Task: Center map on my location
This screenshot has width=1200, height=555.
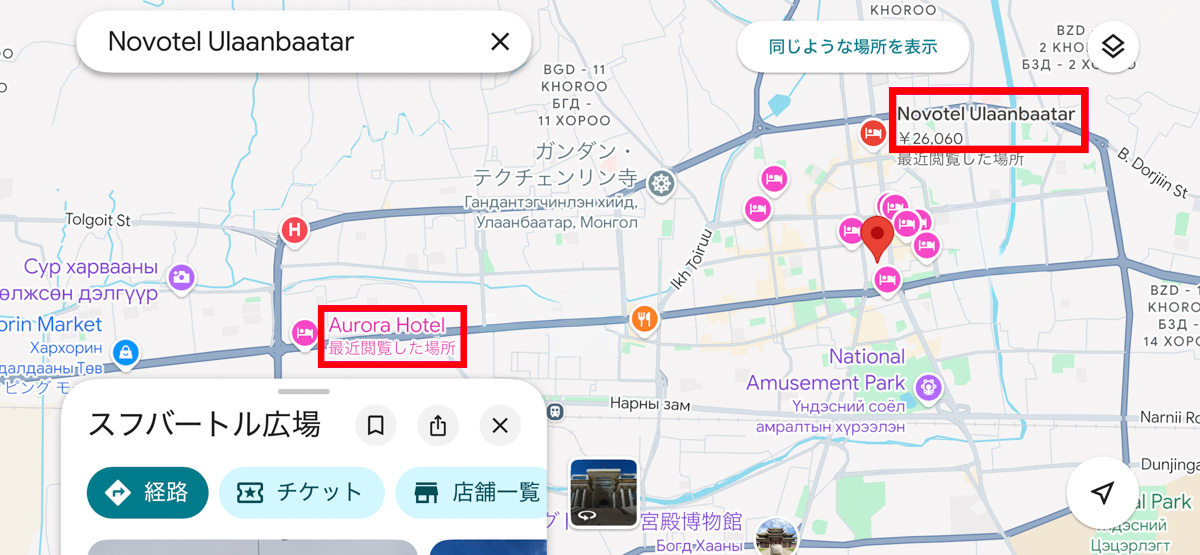Action: (1102, 492)
